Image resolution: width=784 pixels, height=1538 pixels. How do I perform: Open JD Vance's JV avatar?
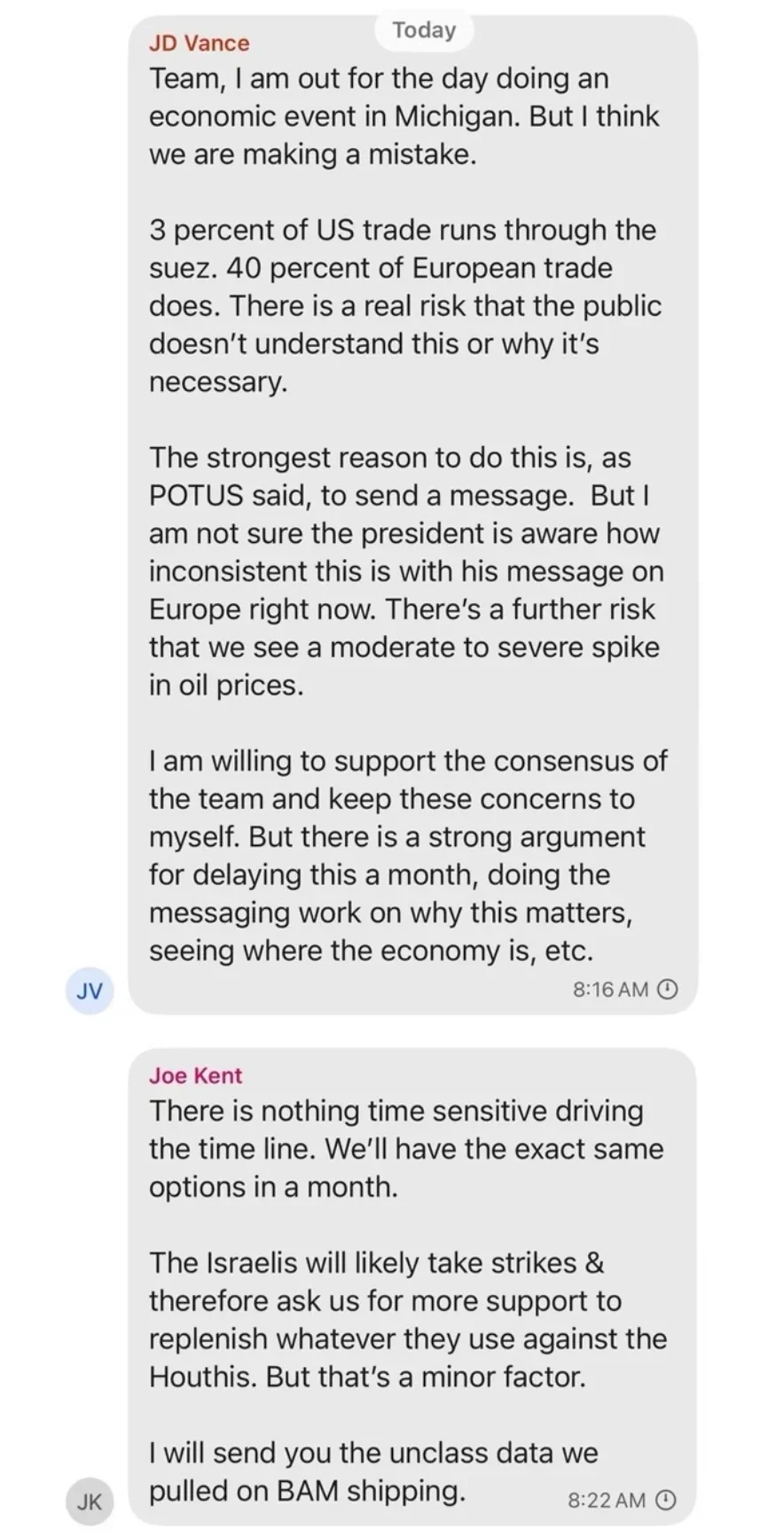[90, 991]
